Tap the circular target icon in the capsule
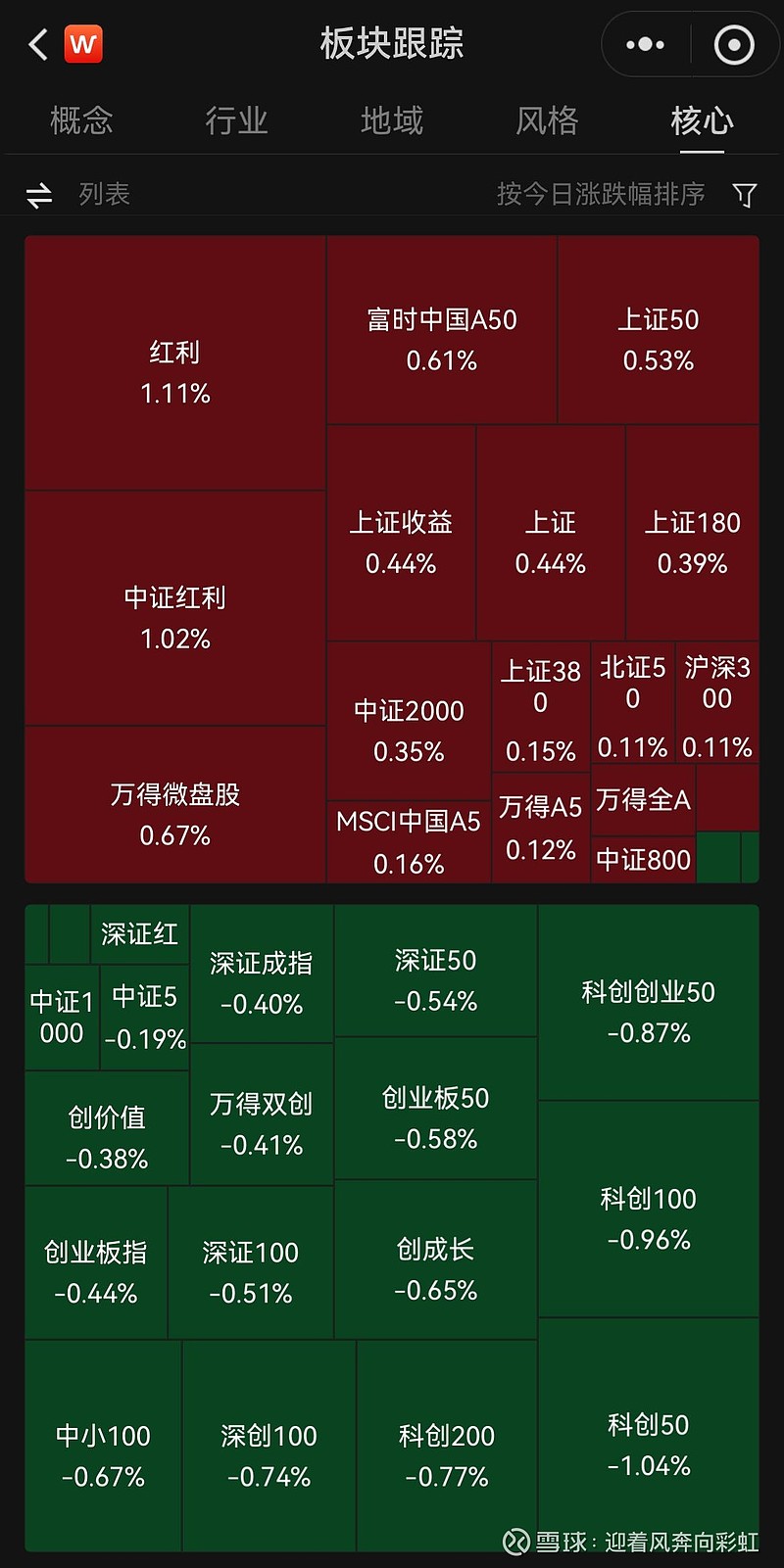 coord(734,44)
